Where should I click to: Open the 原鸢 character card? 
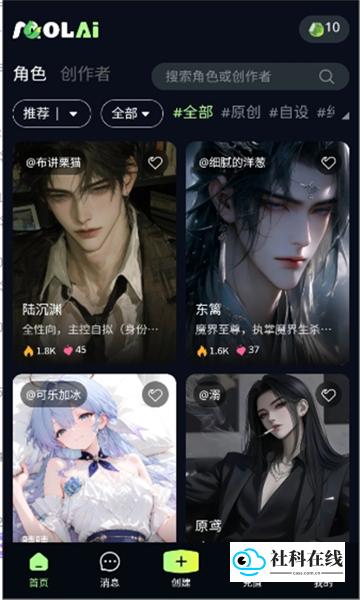pos(267,457)
